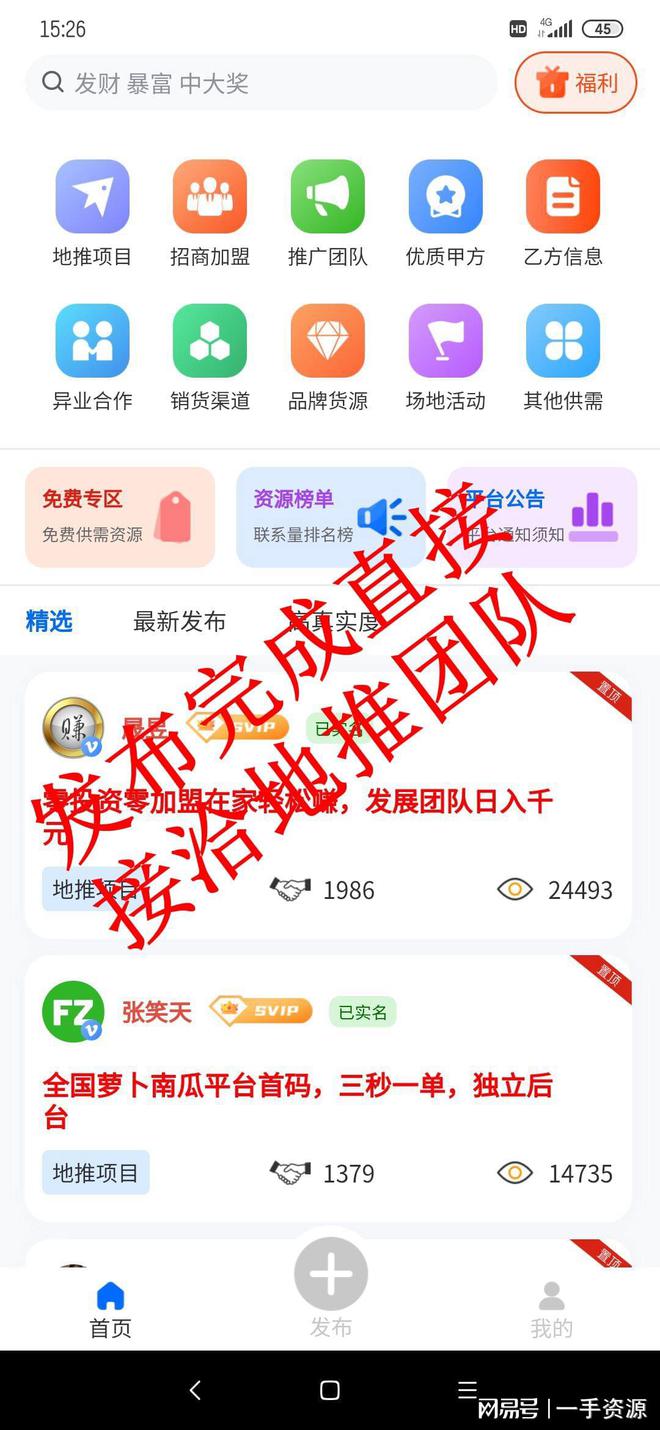Open the 免费专区 banner

tap(120, 517)
